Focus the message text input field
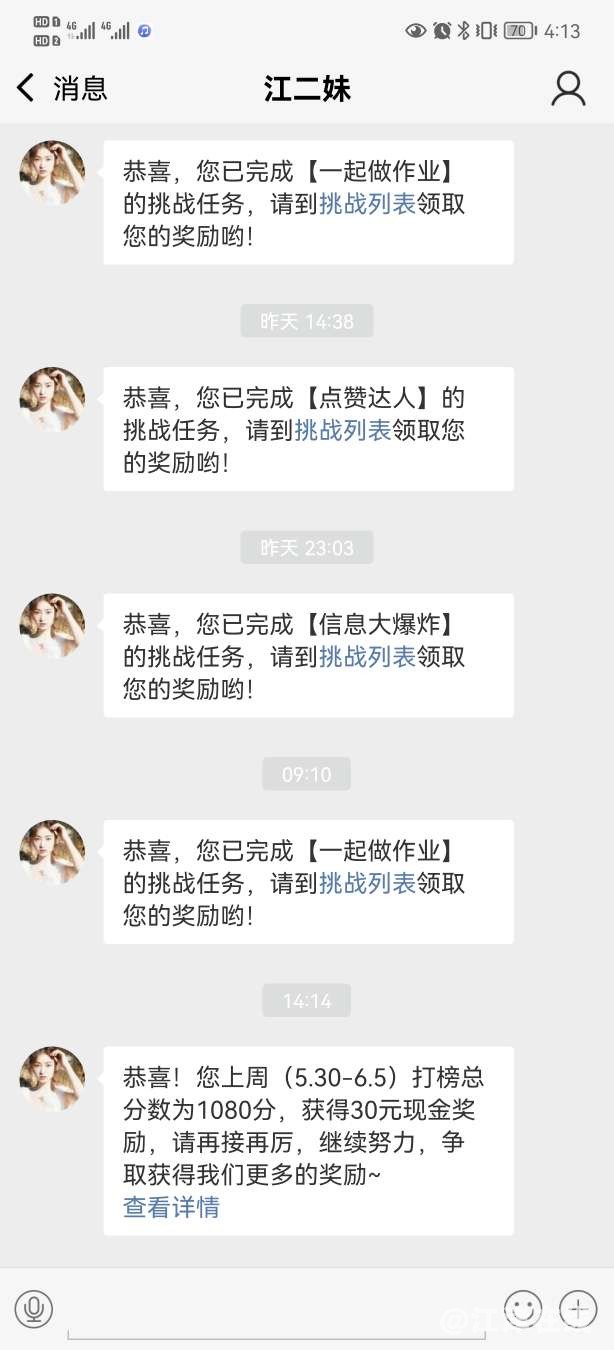This screenshot has height=1350, width=614. [x=275, y=1310]
